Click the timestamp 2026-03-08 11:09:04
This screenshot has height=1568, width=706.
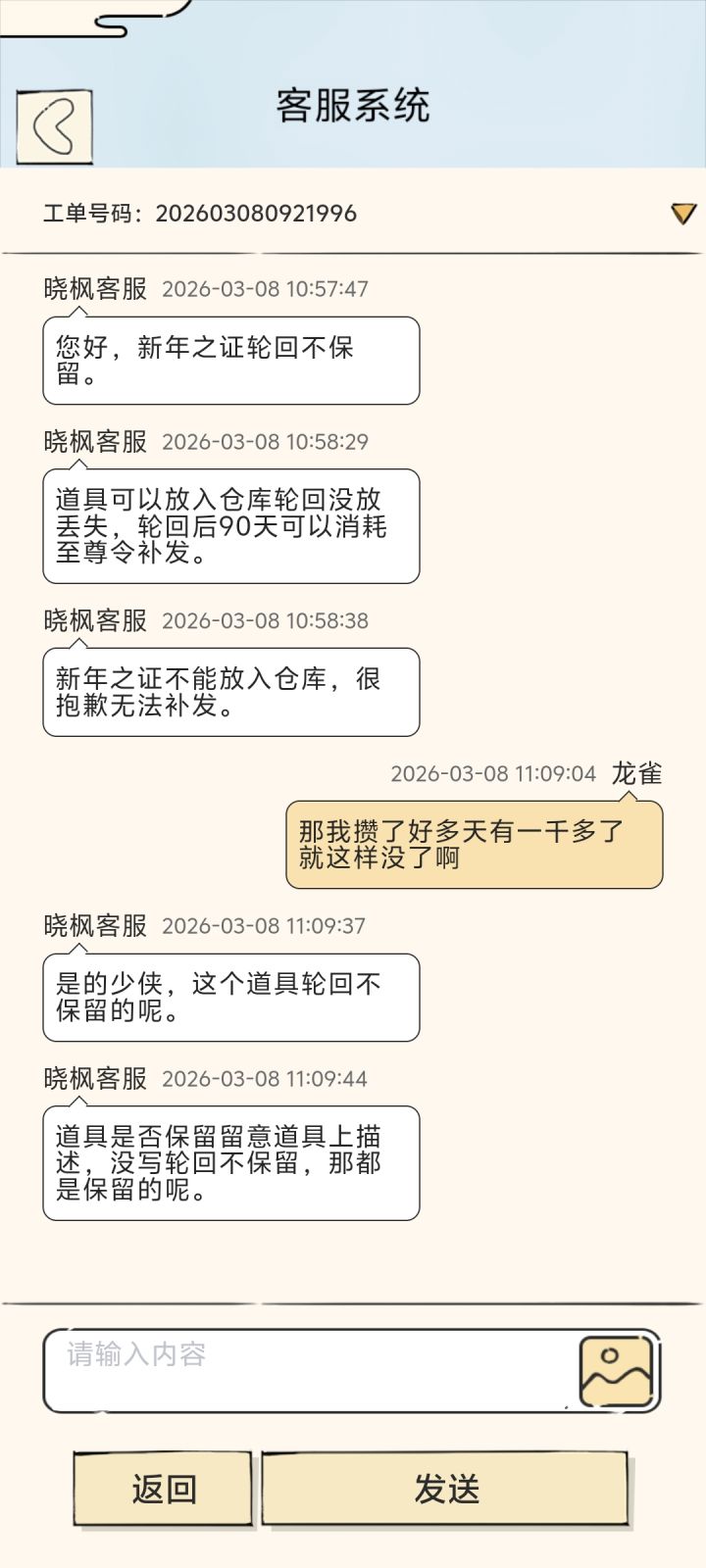(x=490, y=773)
